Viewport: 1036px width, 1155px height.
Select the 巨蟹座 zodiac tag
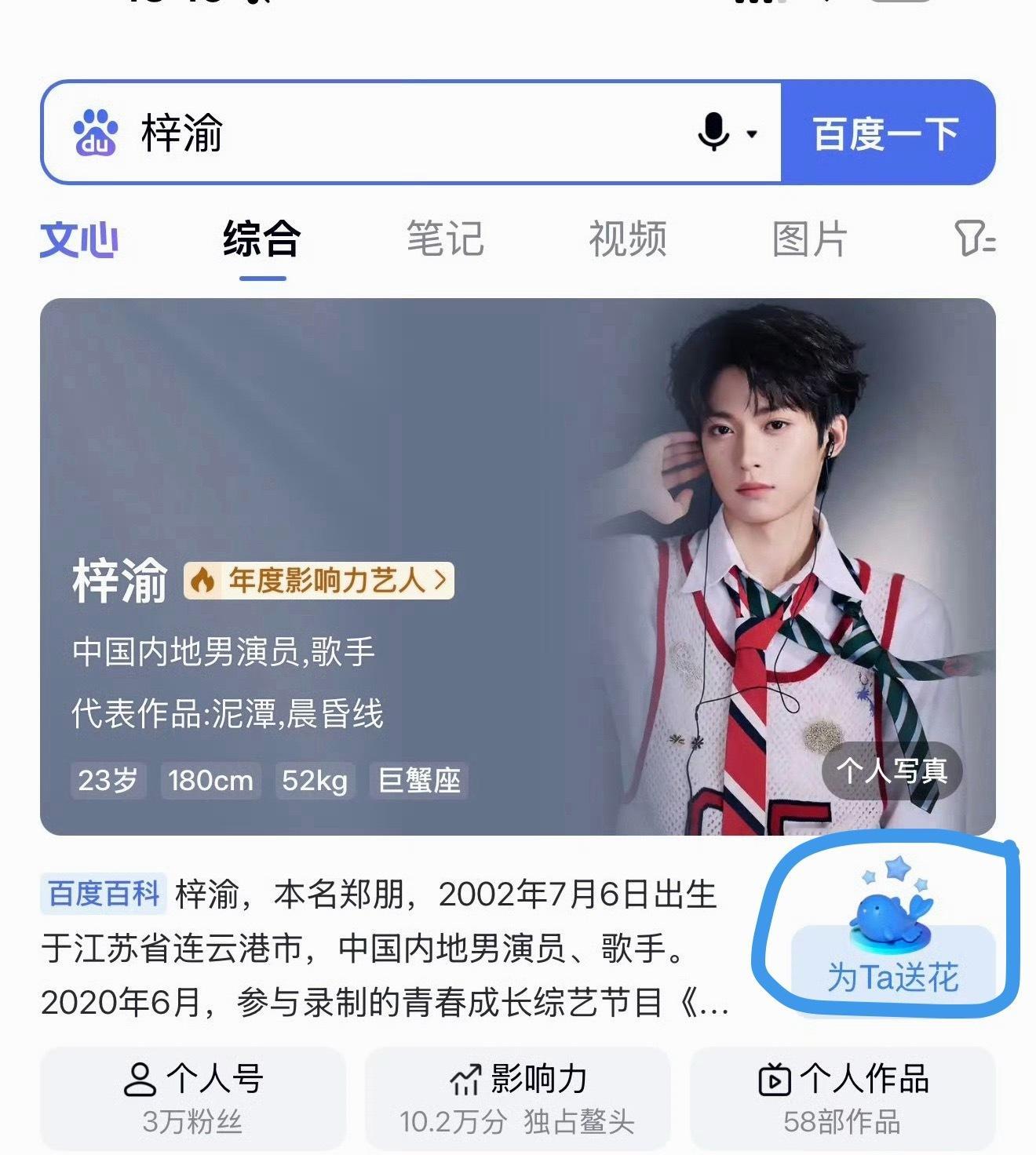[418, 780]
